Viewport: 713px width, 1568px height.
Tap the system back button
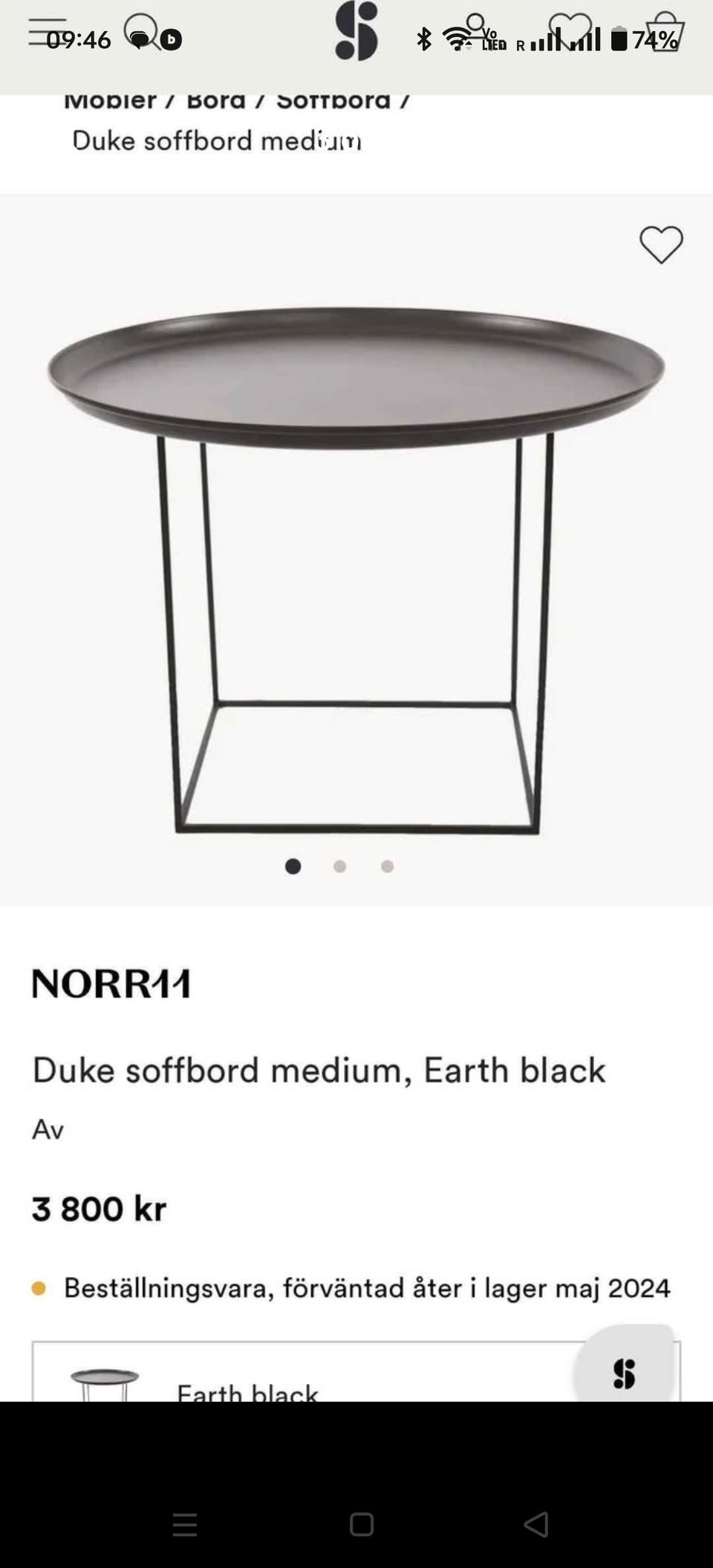535,1525
